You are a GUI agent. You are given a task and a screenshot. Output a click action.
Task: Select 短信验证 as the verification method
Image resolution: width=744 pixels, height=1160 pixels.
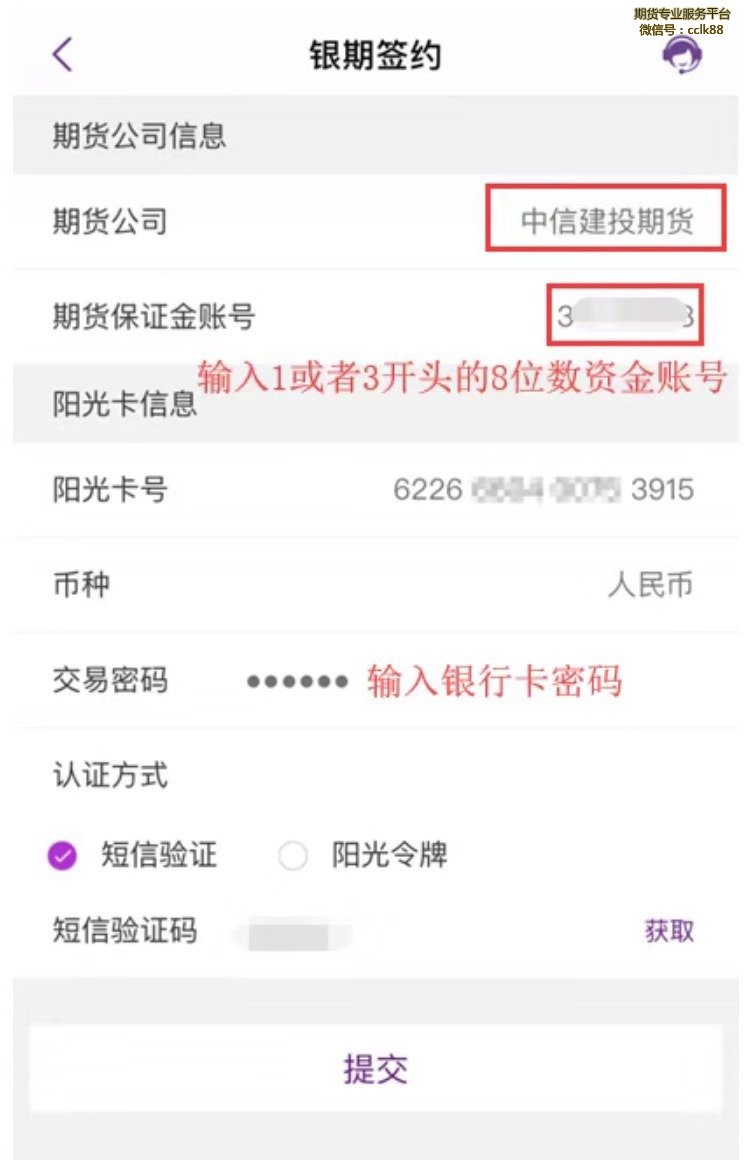coord(63,856)
